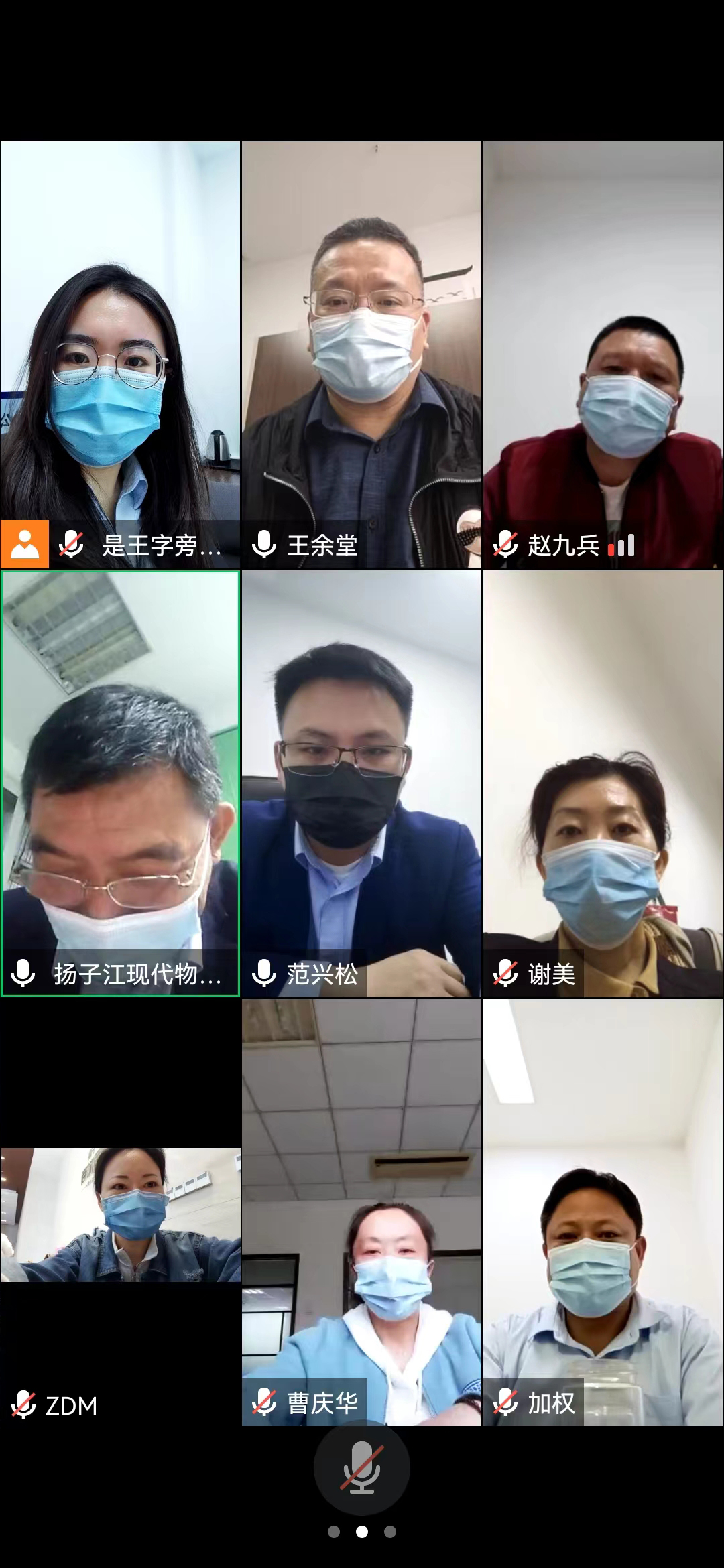Select the 扬子江现代物 video tile
724x1568 pixels.
121,783
